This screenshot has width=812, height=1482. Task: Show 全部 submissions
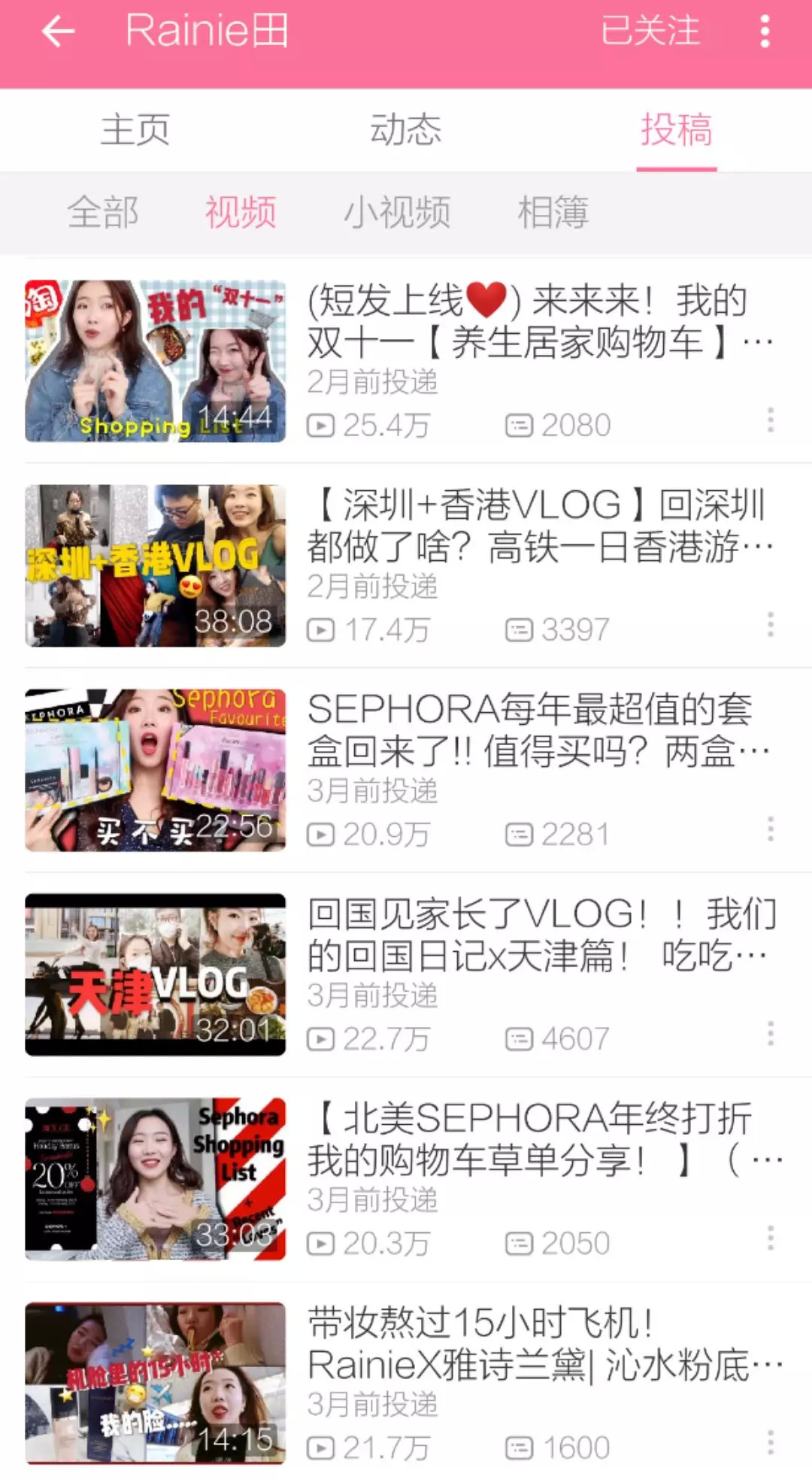(103, 212)
